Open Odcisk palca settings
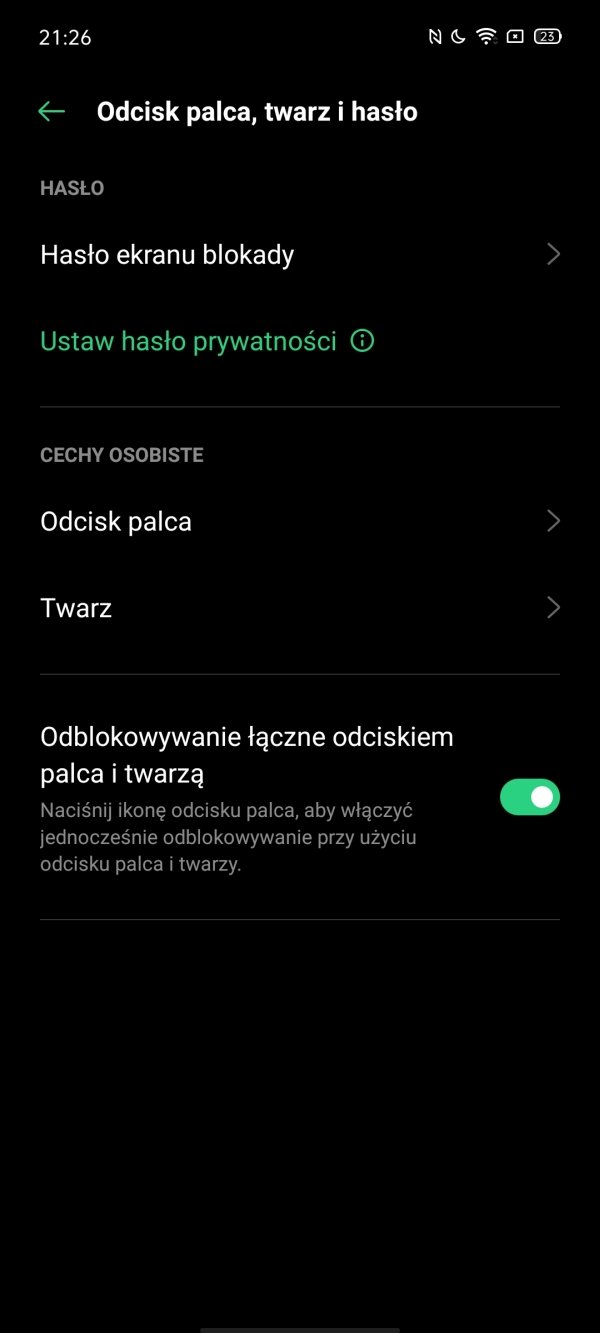The height and width of the screenshot is (1333, 600). click(x=300, y=521)
